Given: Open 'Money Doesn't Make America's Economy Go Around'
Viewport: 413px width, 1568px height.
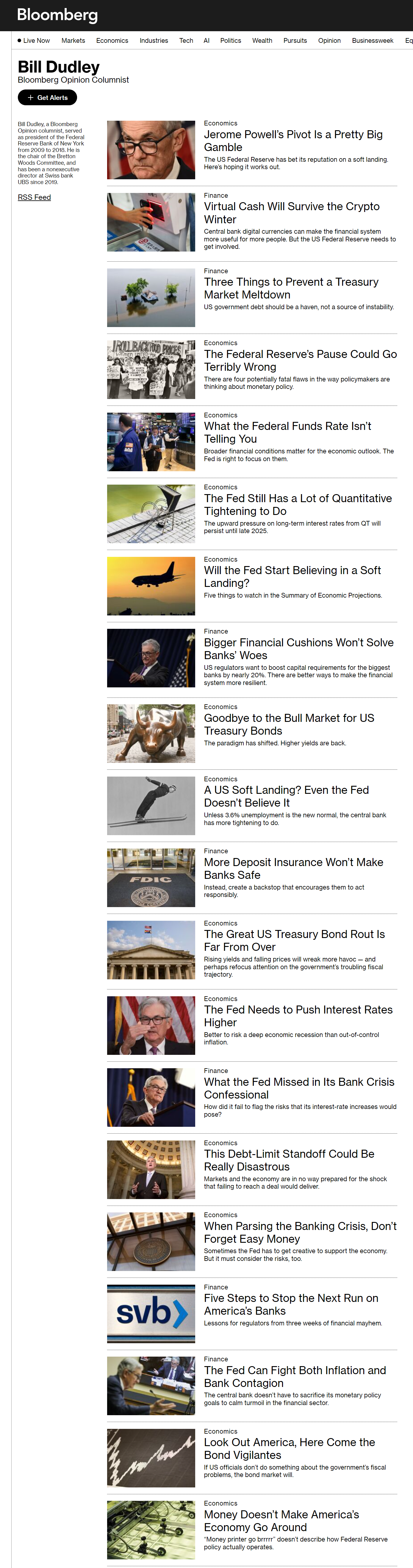Looking at the screenshot, I should point(281,1520).
